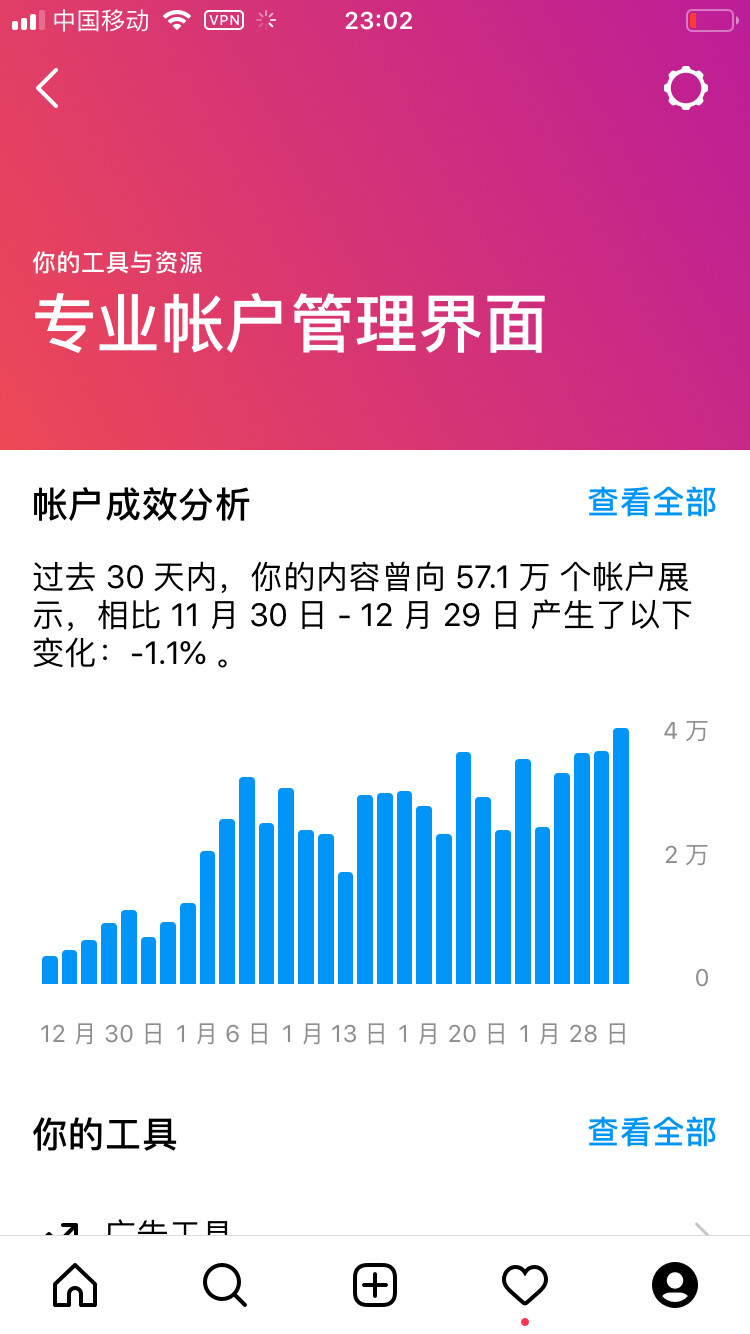Open the settings gear icon
The height and width of the screenshot is (1334, 750).
point(686,88)
